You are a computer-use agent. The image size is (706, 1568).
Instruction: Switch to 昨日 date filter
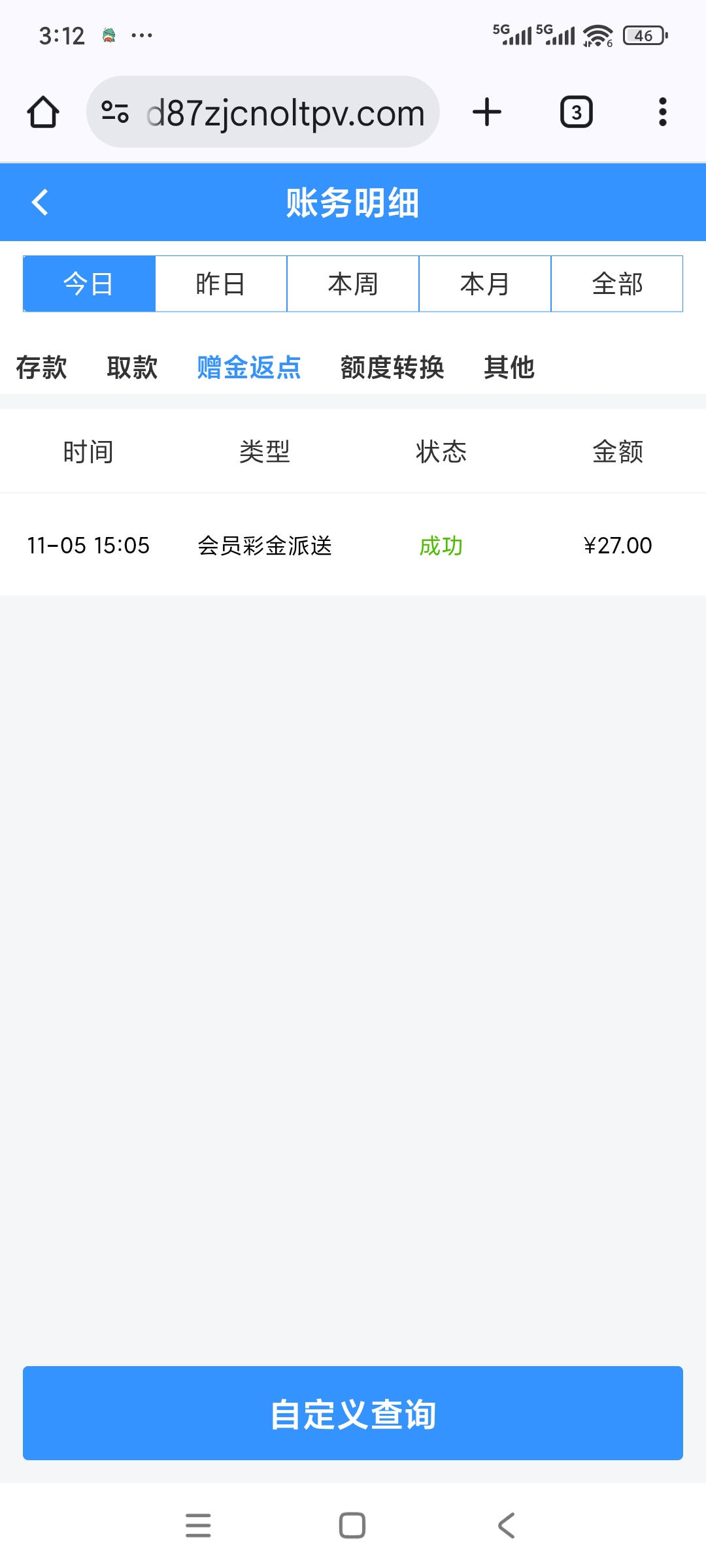(221, 284)
